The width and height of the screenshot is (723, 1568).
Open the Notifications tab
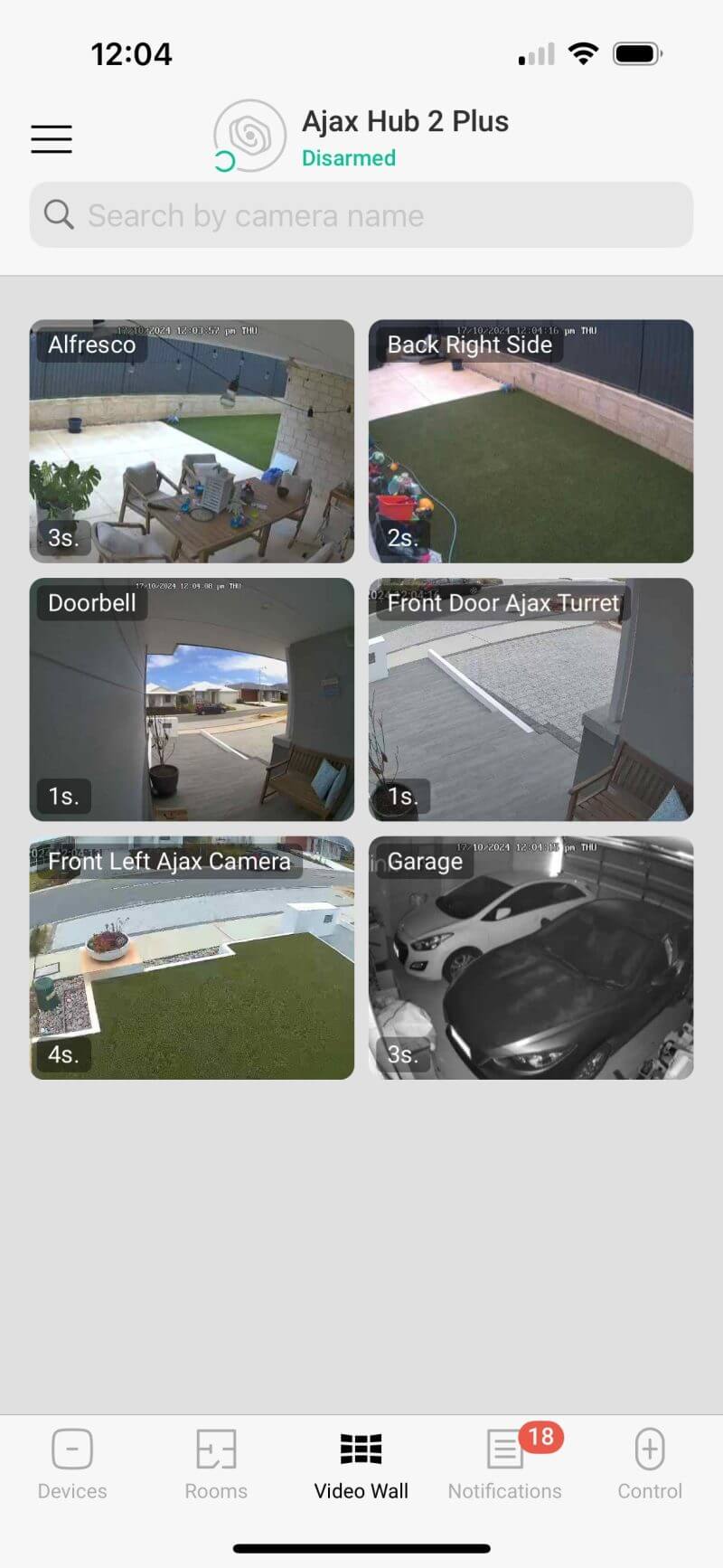(x=505, y=1465)
